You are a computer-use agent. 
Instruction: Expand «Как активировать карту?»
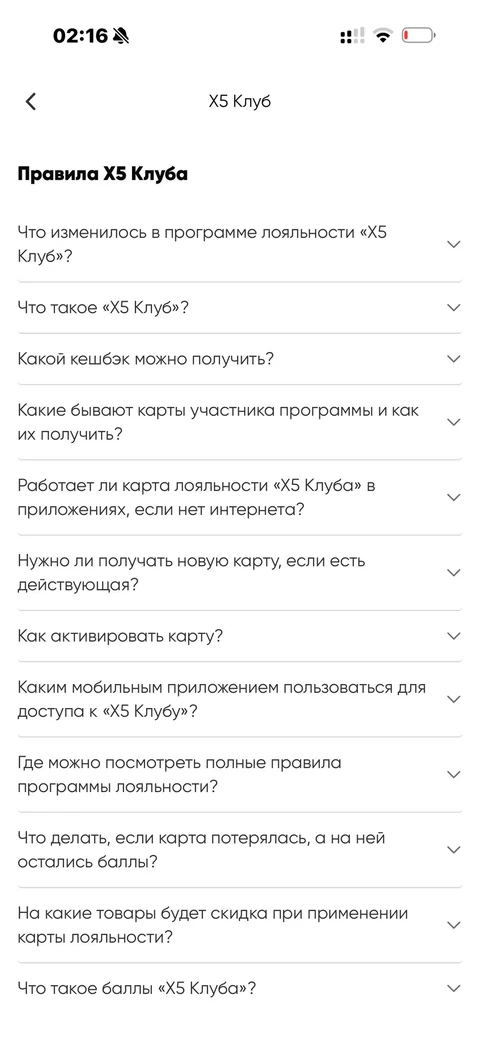click(x=239, y=635)
